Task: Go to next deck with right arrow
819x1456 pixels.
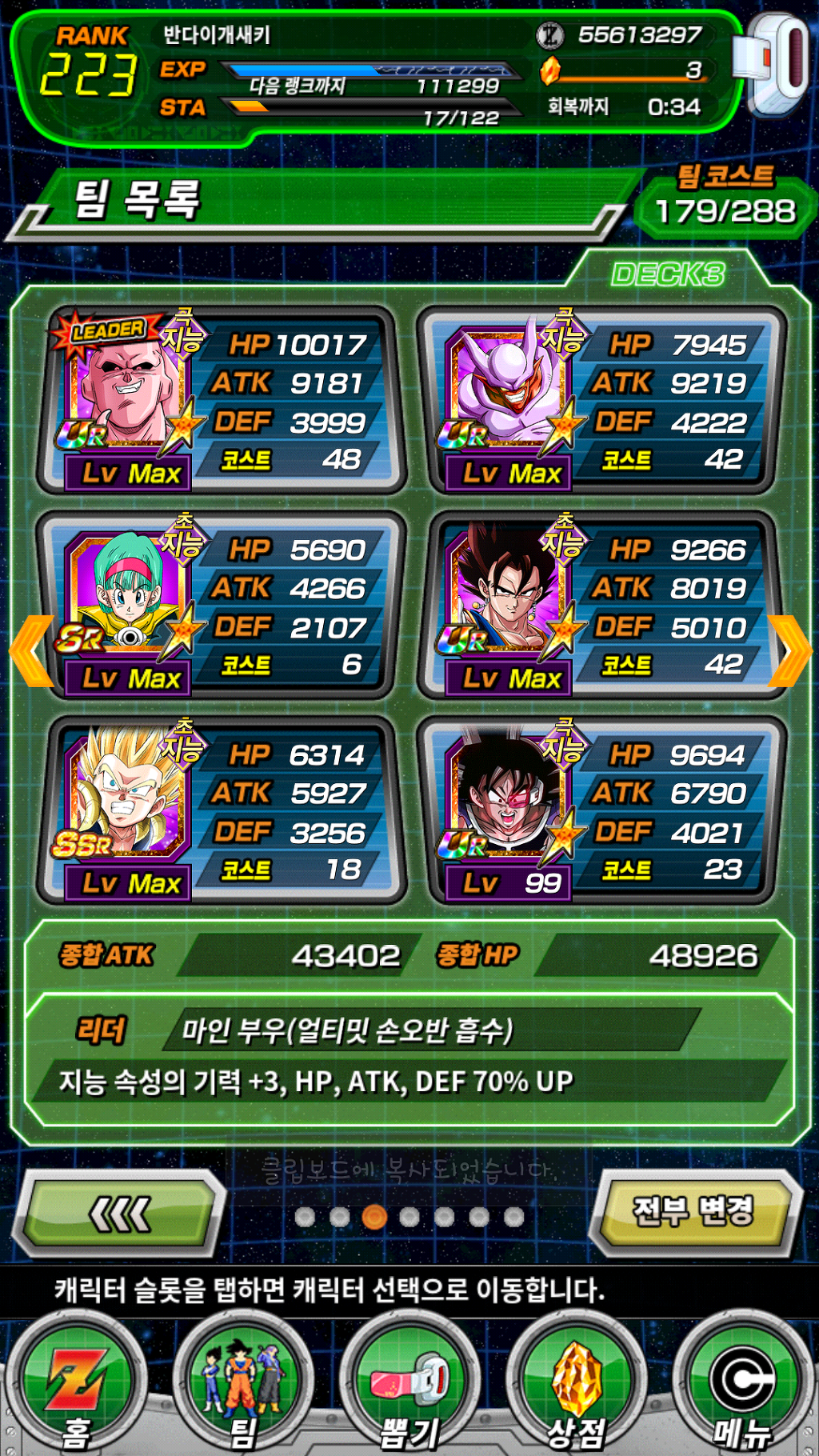Action: [789, 651]
